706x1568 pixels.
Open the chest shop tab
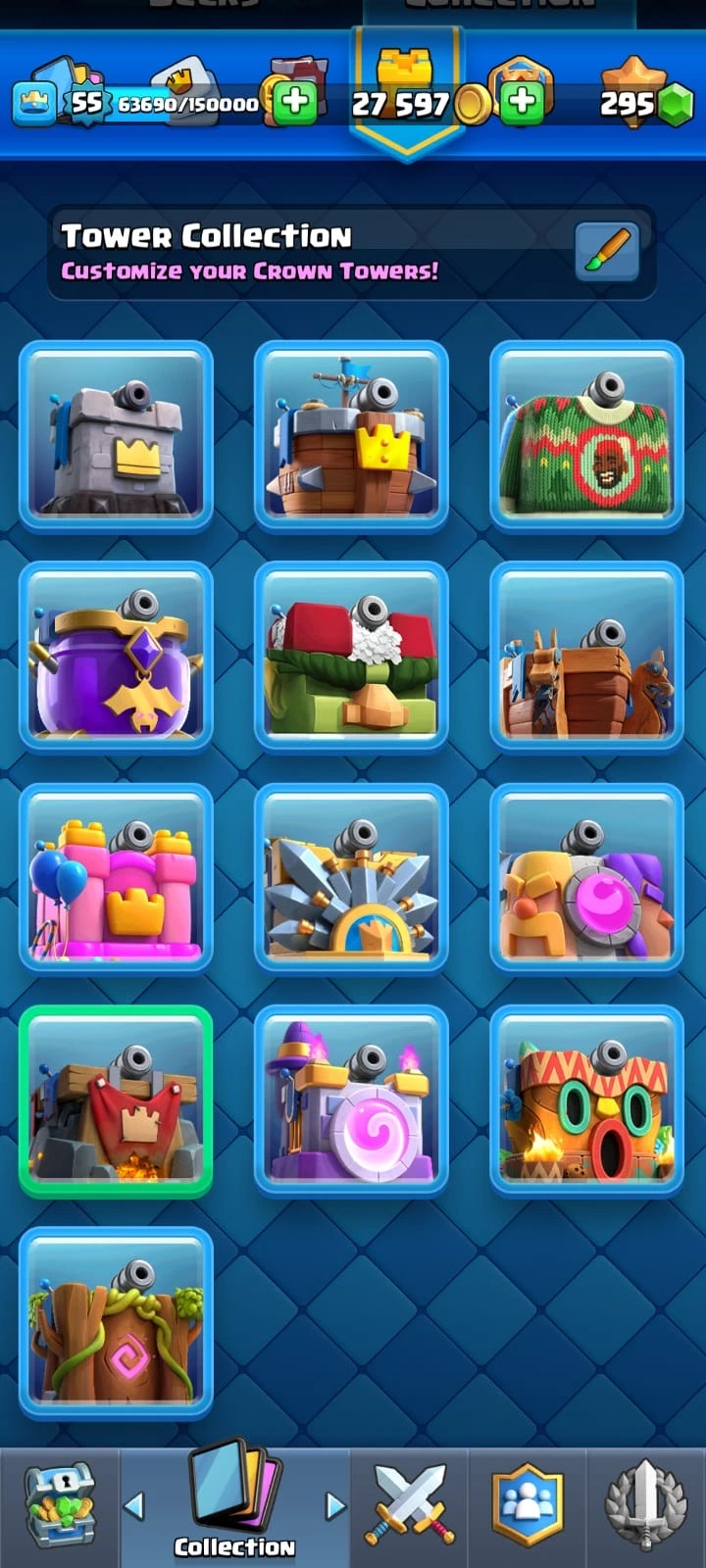(59, 1506)
